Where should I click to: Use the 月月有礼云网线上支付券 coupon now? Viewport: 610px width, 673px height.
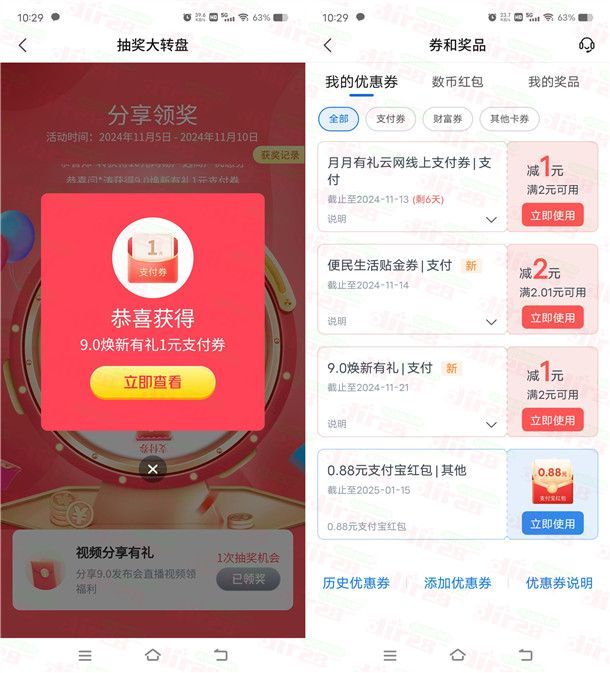pyautogui.click(x=552, y=215)
